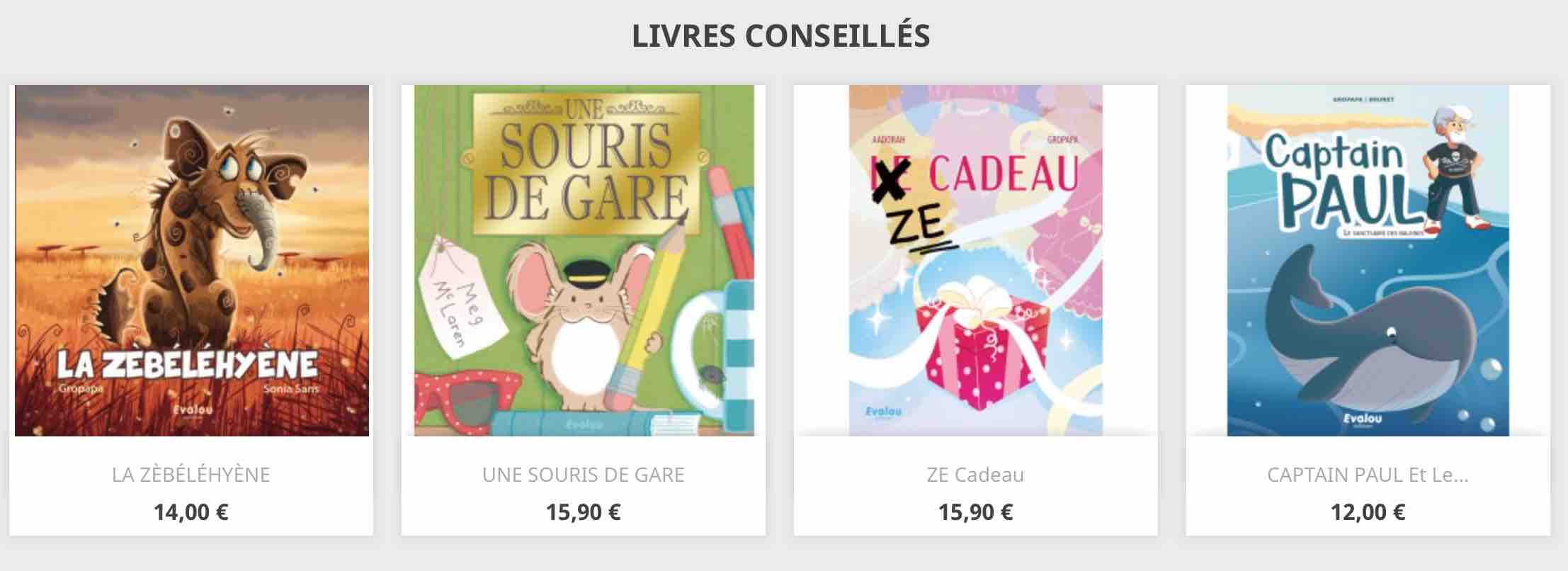Open the La Zèbéléhyène book cover

(191, 260)
